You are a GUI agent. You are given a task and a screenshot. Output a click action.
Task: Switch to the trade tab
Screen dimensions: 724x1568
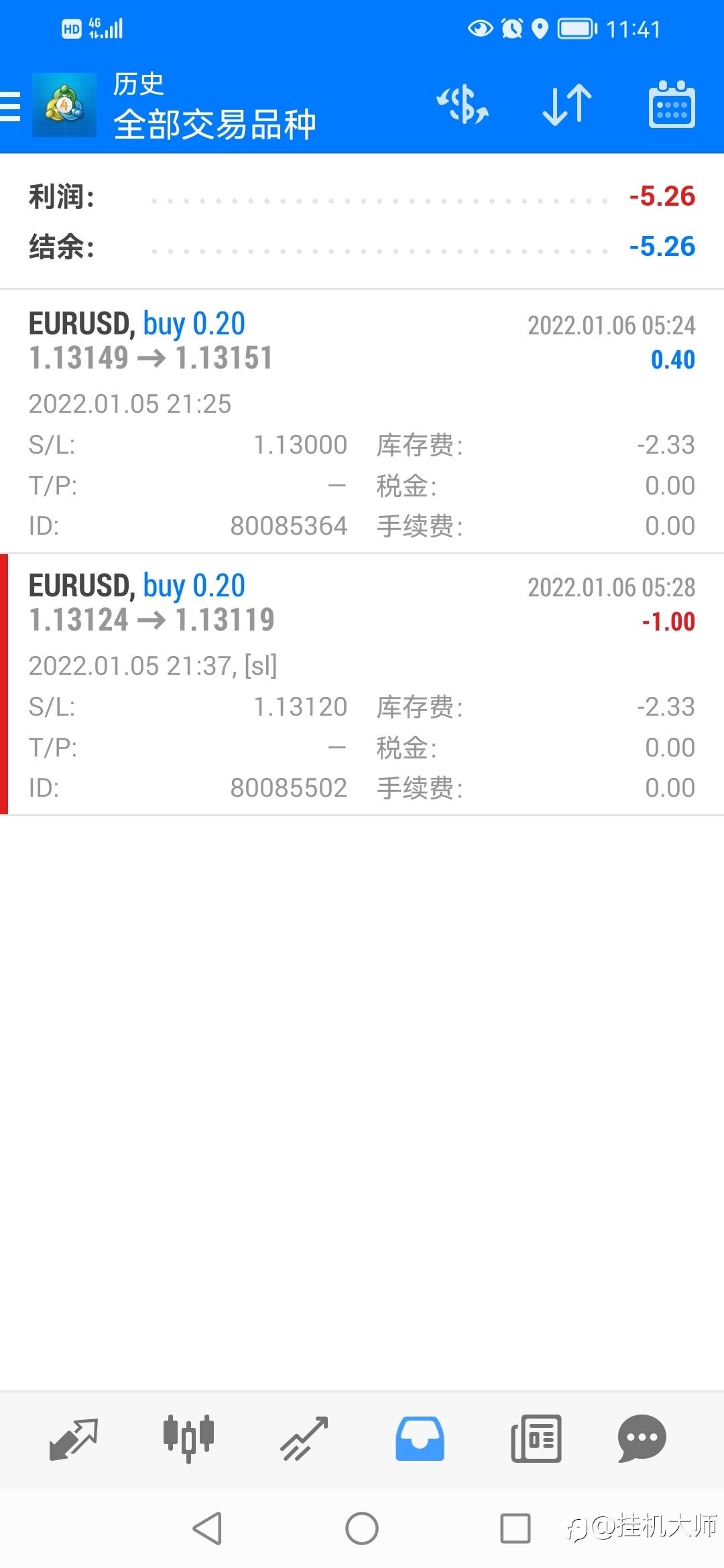point(304,1439)
